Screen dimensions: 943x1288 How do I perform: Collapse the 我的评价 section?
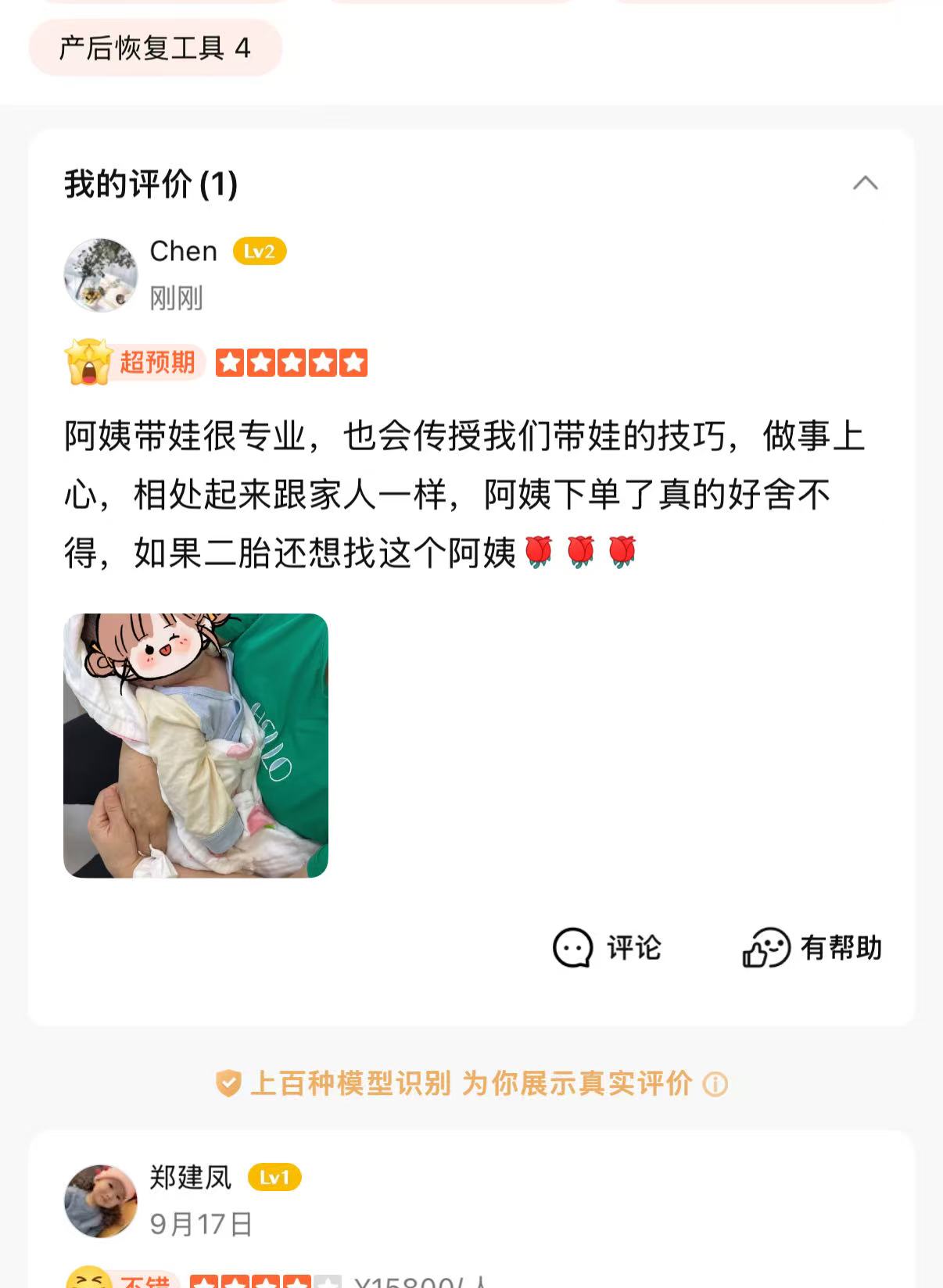865,184
